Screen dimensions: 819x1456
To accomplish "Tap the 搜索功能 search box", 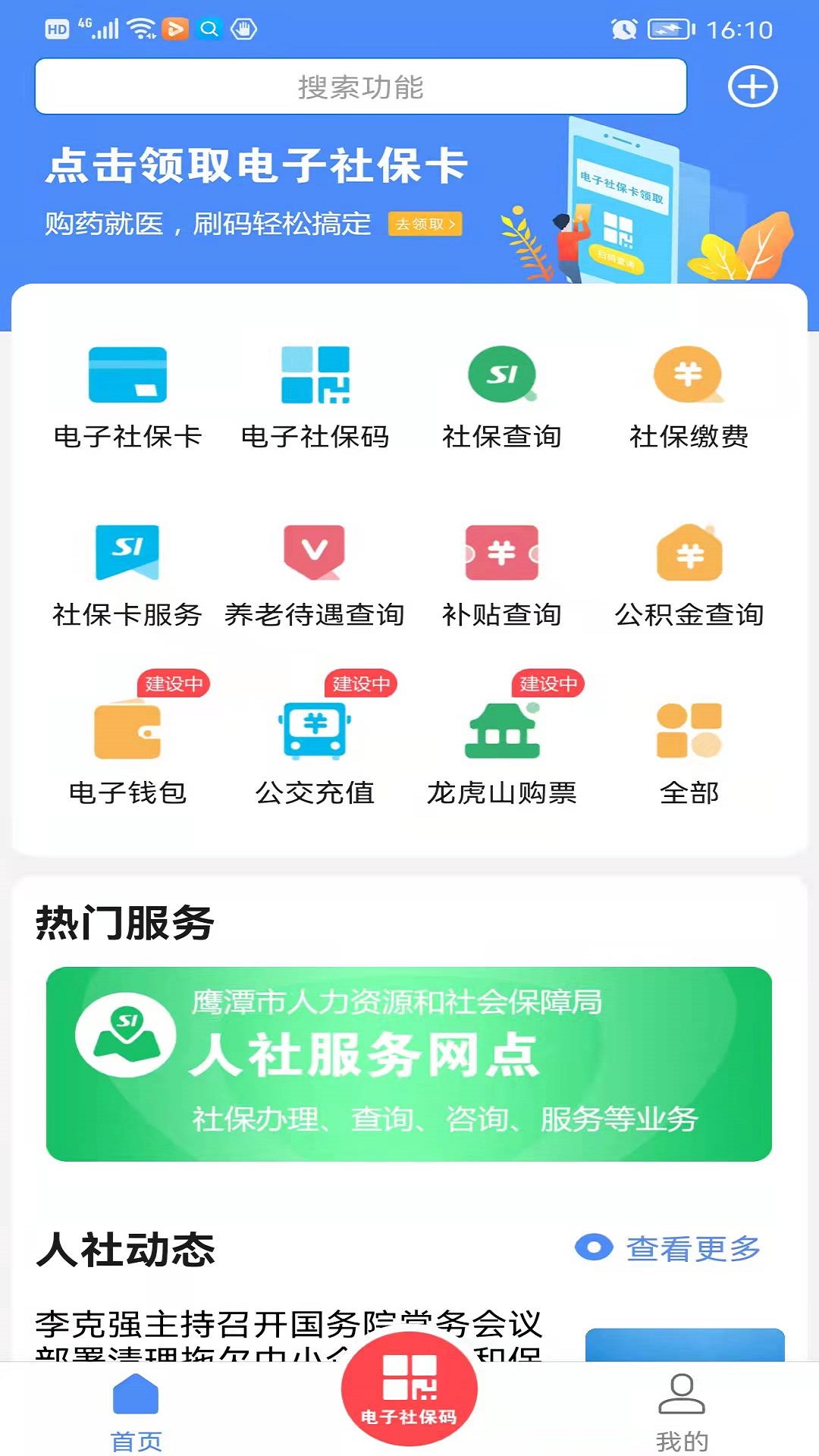I will pos(360,86).
